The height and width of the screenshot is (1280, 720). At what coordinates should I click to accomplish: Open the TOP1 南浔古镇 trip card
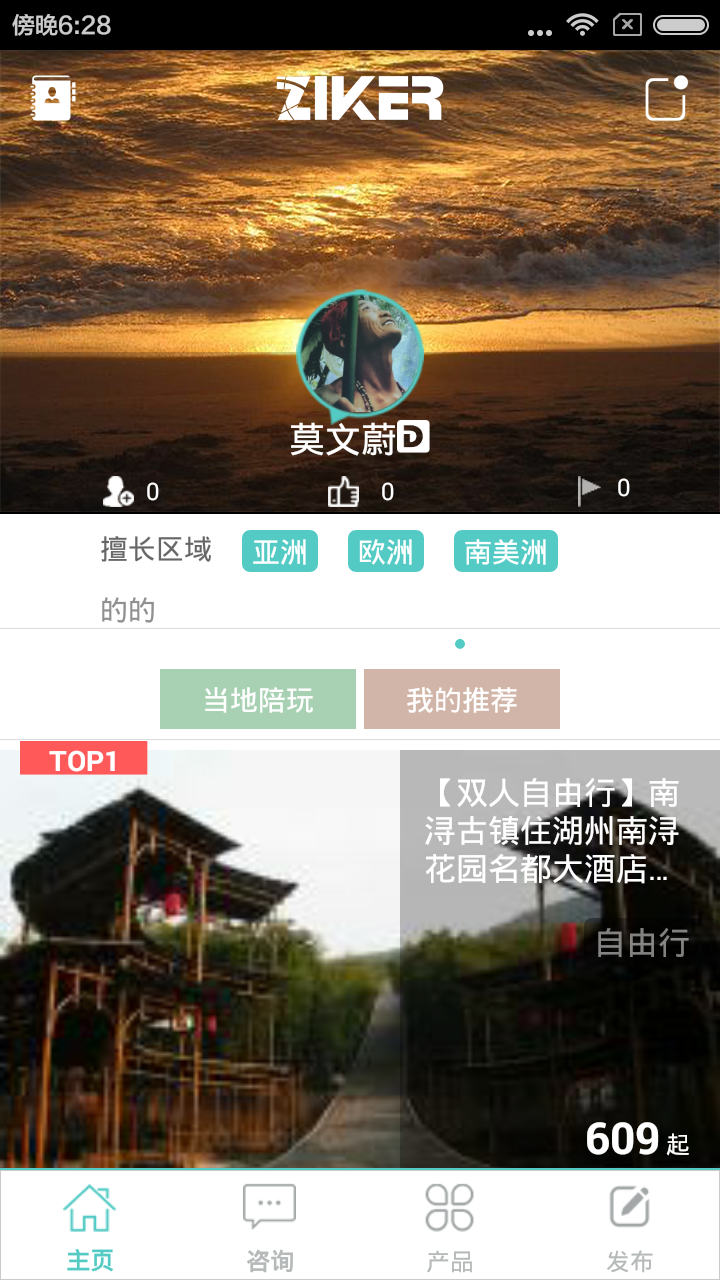coord(360,955)
